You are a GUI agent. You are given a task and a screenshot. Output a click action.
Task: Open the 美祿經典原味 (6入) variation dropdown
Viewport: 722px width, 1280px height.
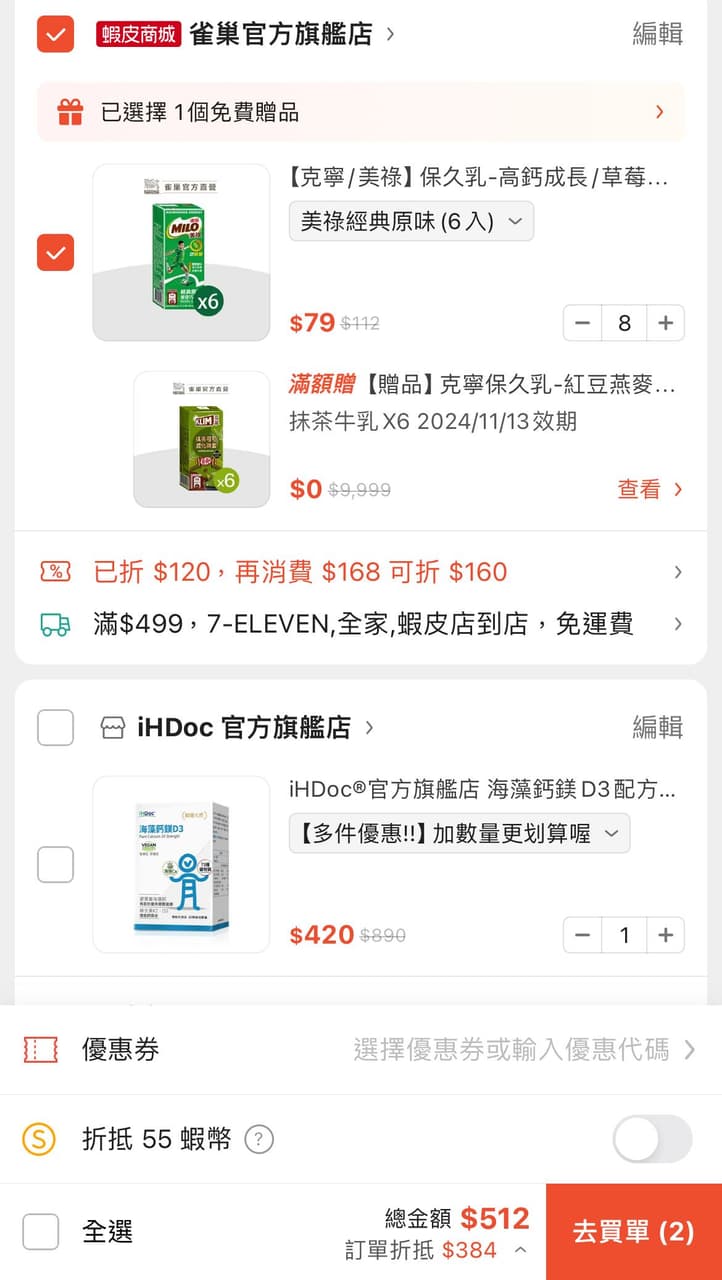pyautogui.click(x=411, y=221)
